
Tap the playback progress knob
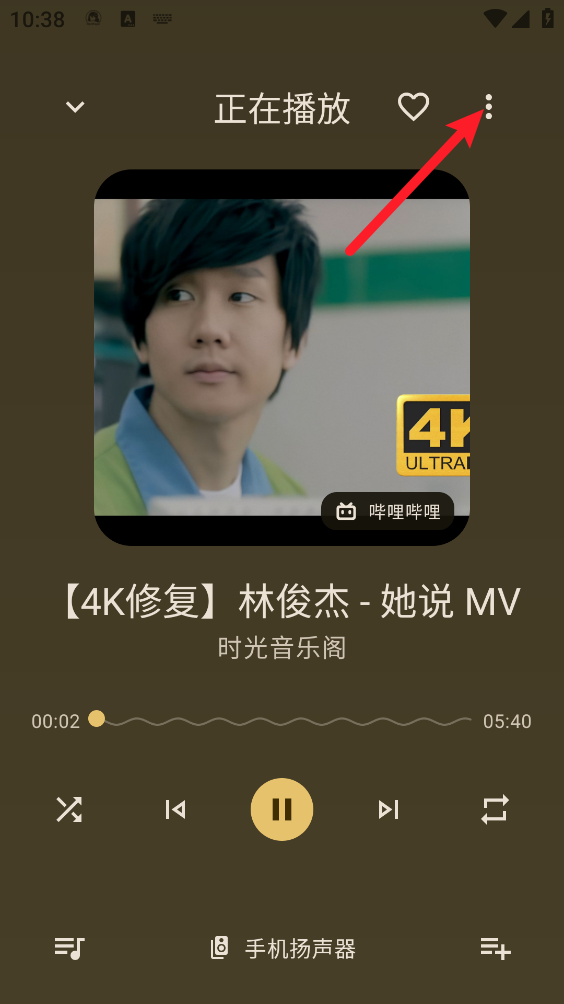pyautogui.click(x=97, y=718)
